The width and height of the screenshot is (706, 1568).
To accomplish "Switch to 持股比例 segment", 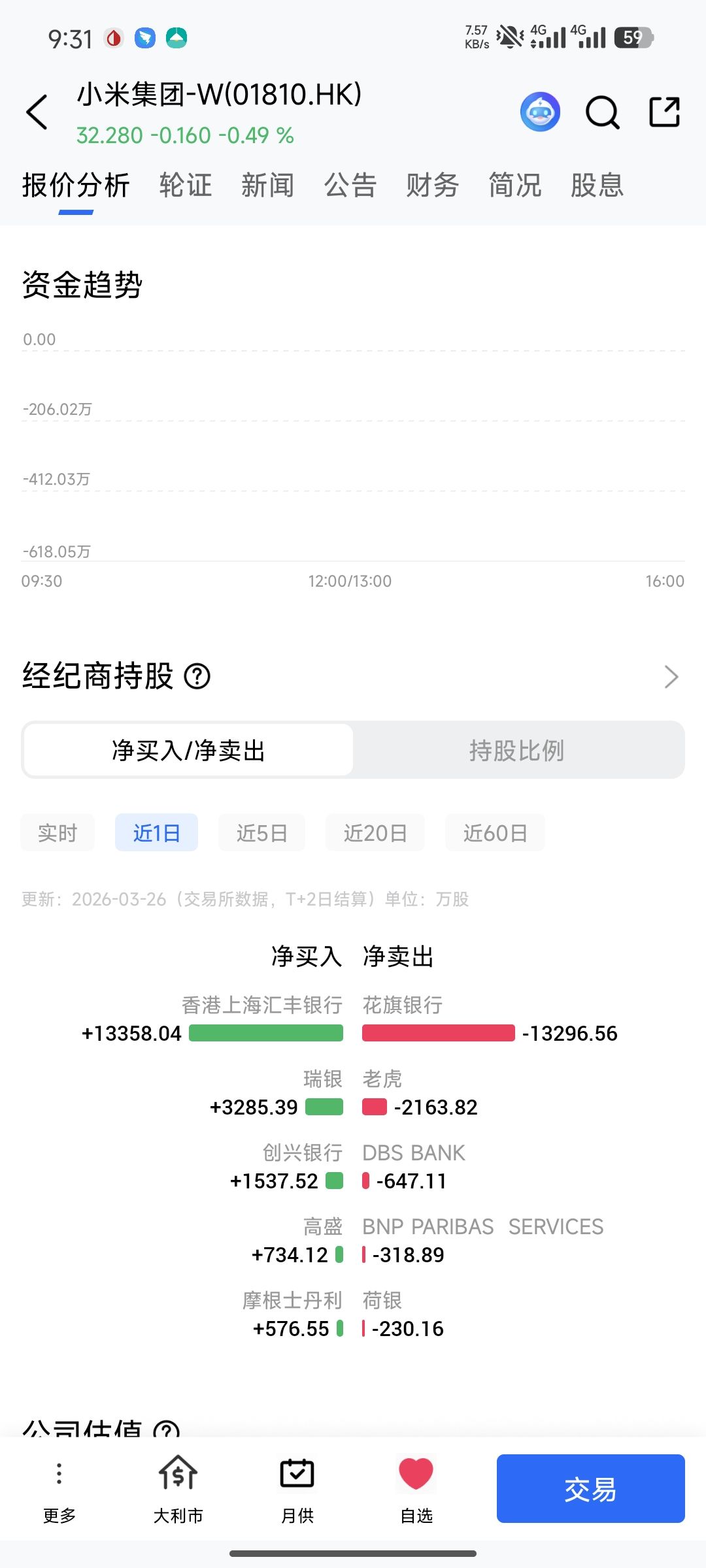I will tap(516, 750).
